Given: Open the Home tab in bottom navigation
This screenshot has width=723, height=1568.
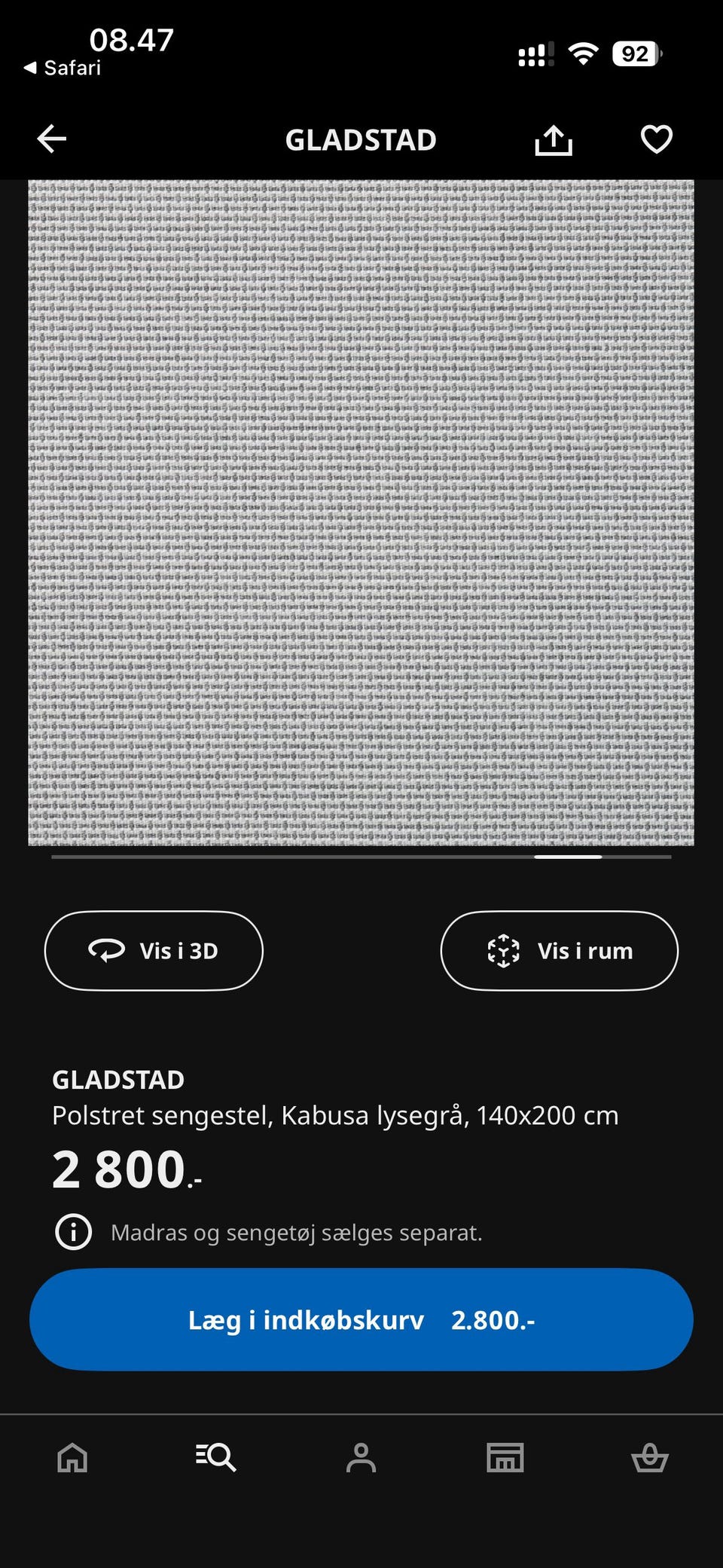Looking at the screenshot, I should pyautogui.click(x=72, y=1457).
